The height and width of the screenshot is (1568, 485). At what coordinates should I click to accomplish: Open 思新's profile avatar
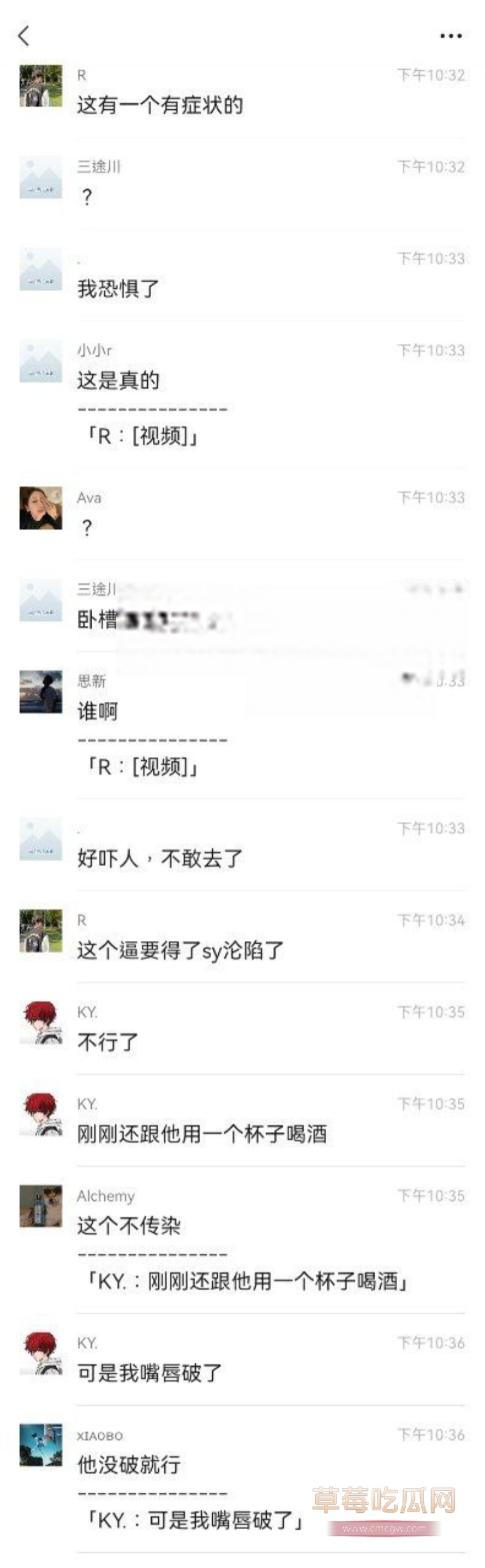pyautogui.click(x=41, y=691)
